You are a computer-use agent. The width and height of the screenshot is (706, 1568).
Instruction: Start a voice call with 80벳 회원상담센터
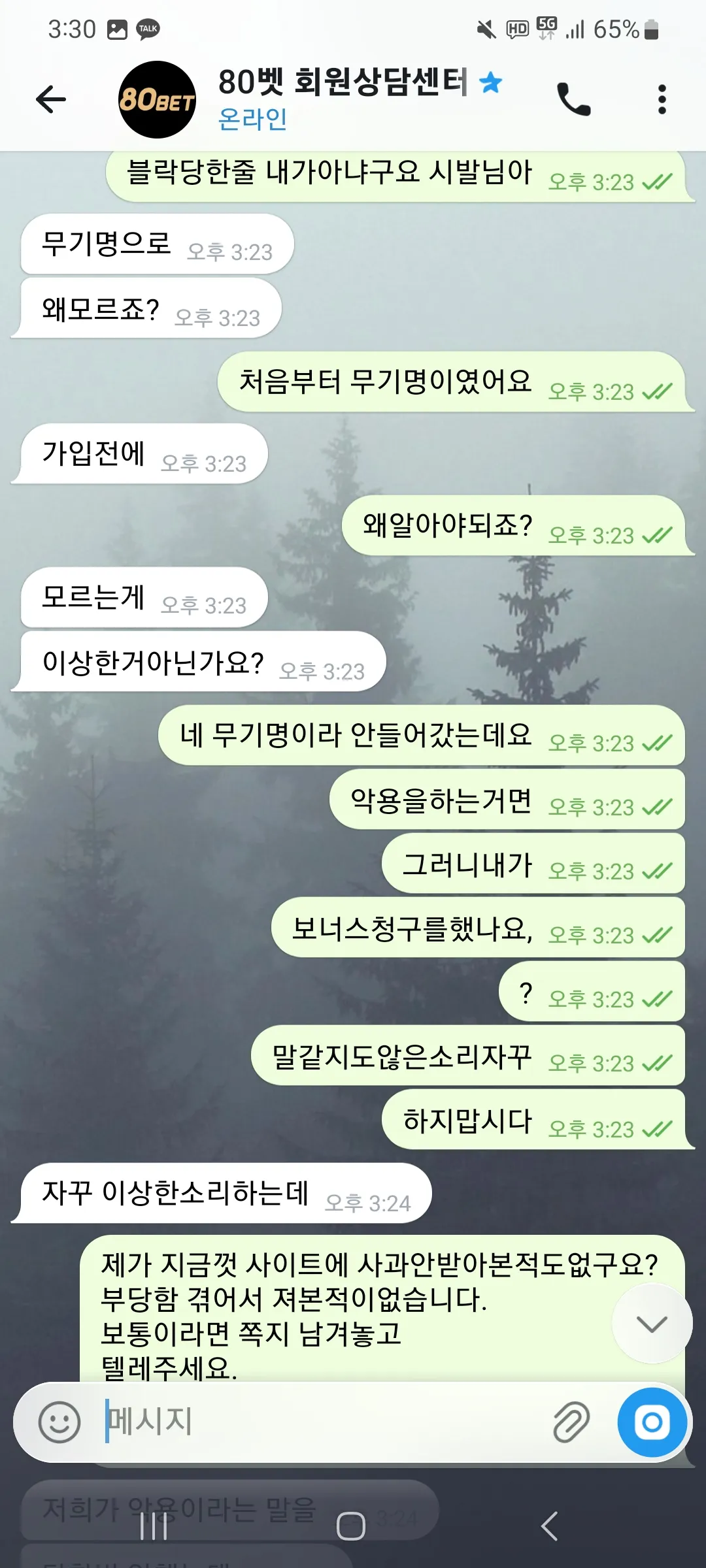(x=574, y=99)
